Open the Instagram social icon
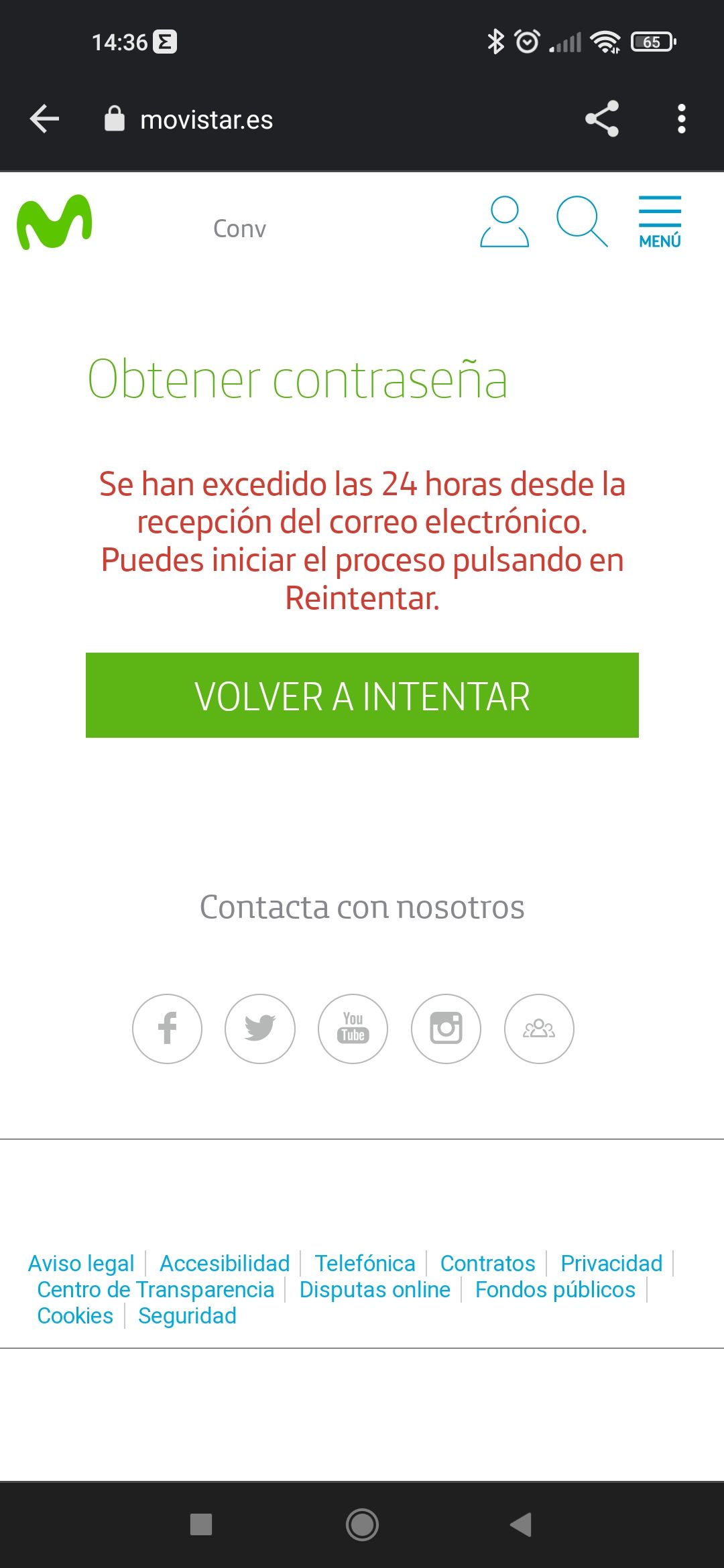Image resolution: width=724 pixels, height=1568 pixels. [x=446, y=1029]
